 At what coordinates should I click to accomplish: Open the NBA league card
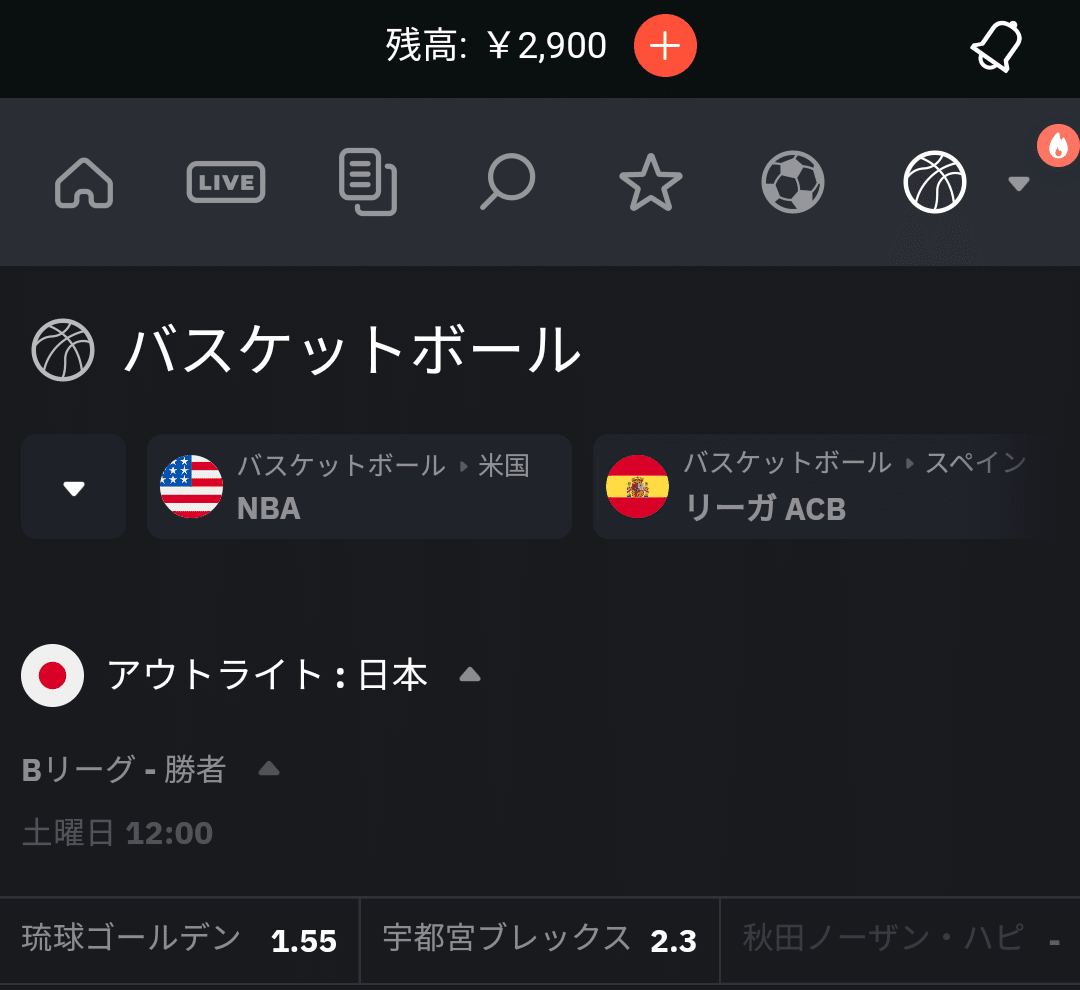pyautogui.click(x=359, y=487)
